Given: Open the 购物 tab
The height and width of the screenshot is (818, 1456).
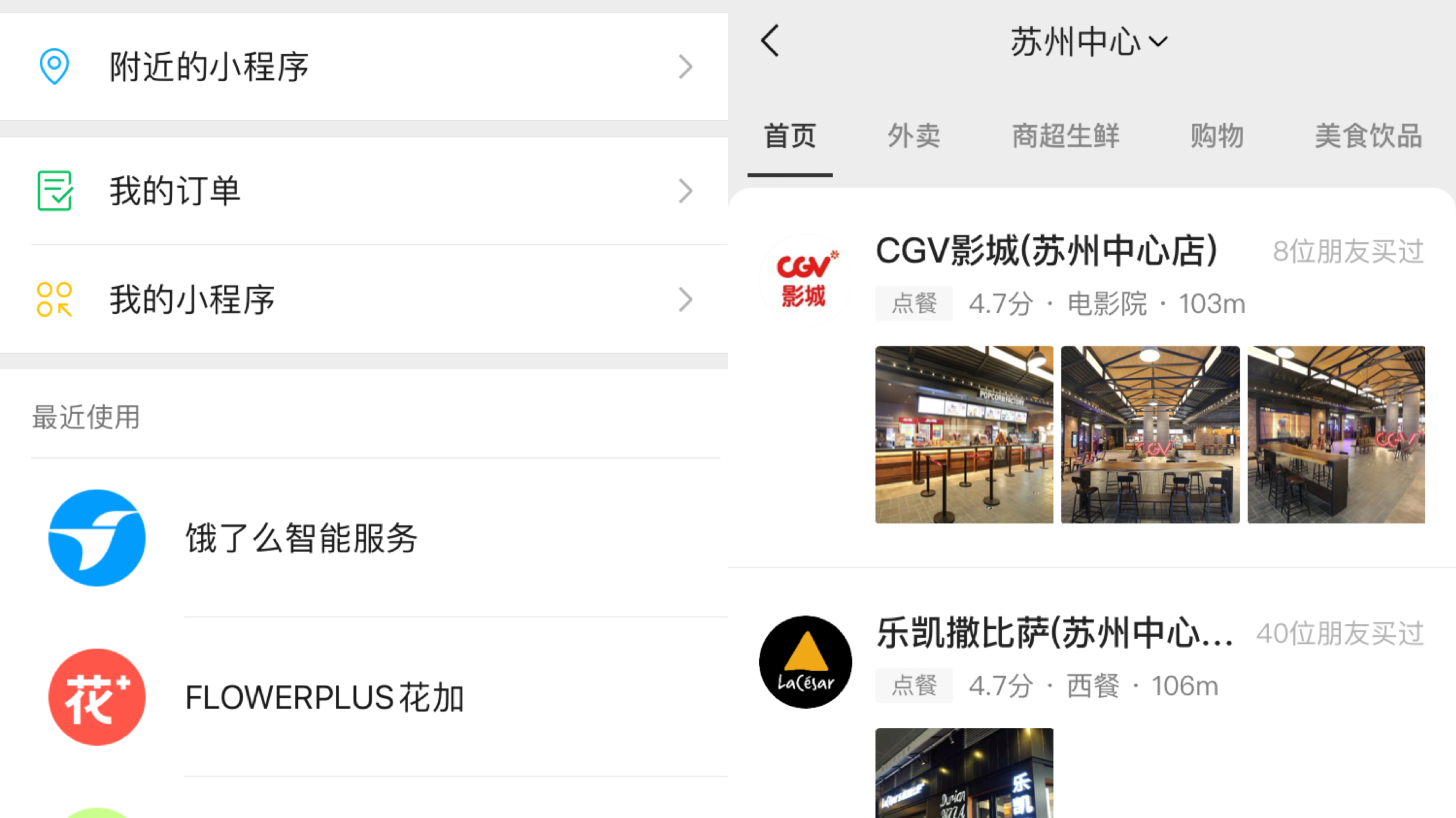Looking at the screenshot, I should point(1216,136).
